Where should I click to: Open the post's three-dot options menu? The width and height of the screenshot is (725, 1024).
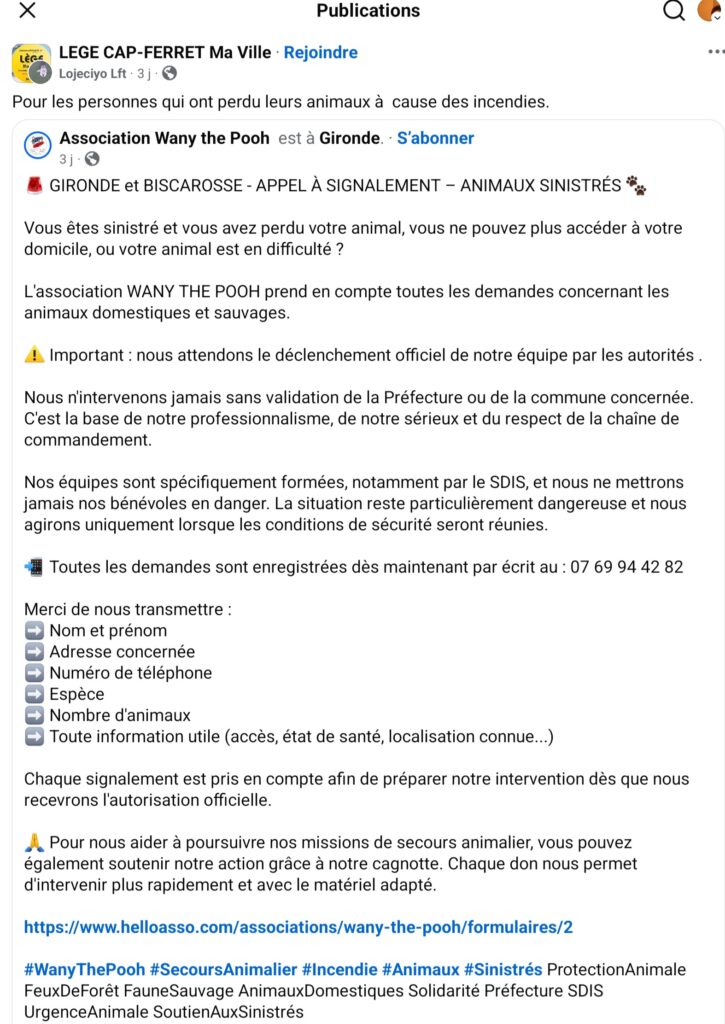coord(716,52)
